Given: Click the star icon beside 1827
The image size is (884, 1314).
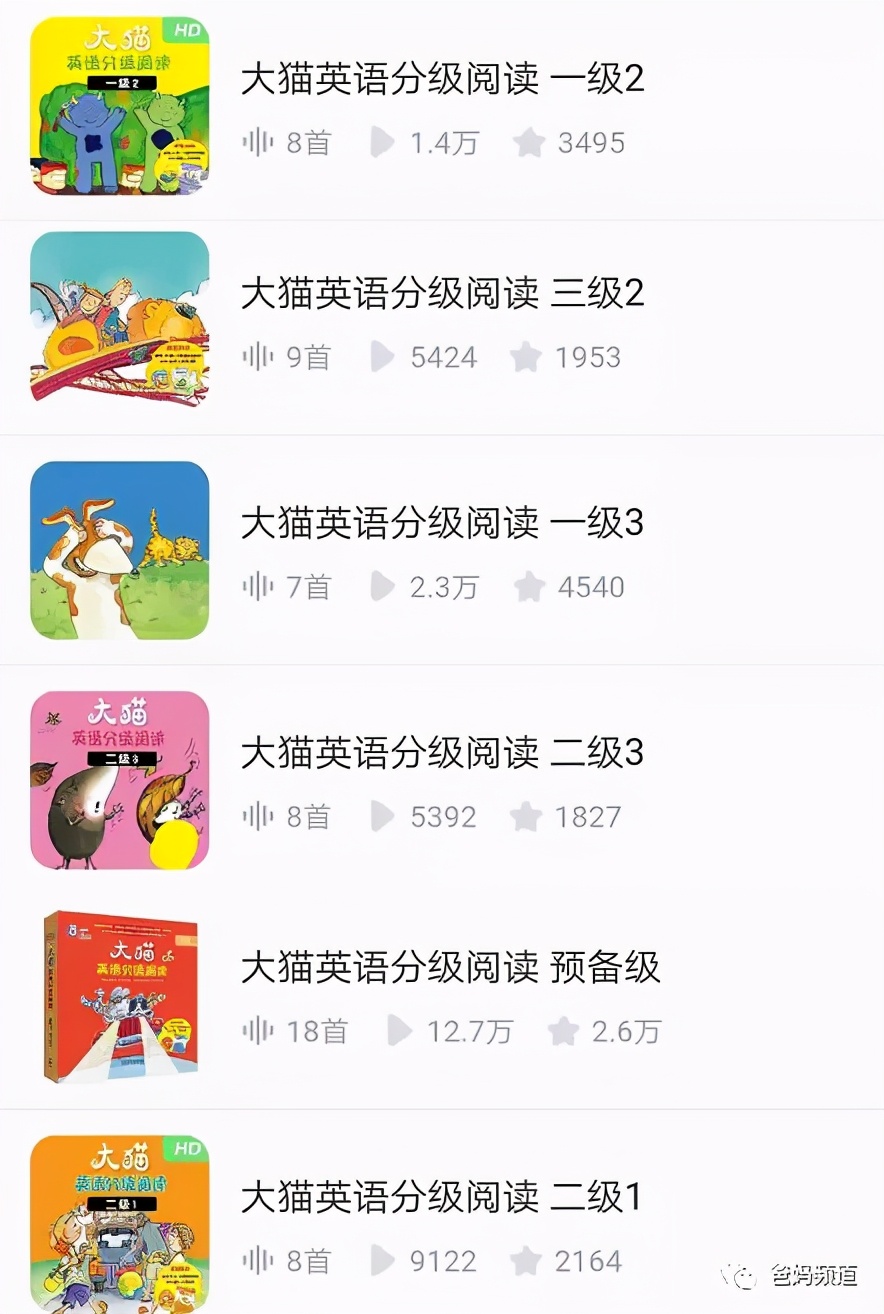Looking at the screenshot, I should (527, 816).
